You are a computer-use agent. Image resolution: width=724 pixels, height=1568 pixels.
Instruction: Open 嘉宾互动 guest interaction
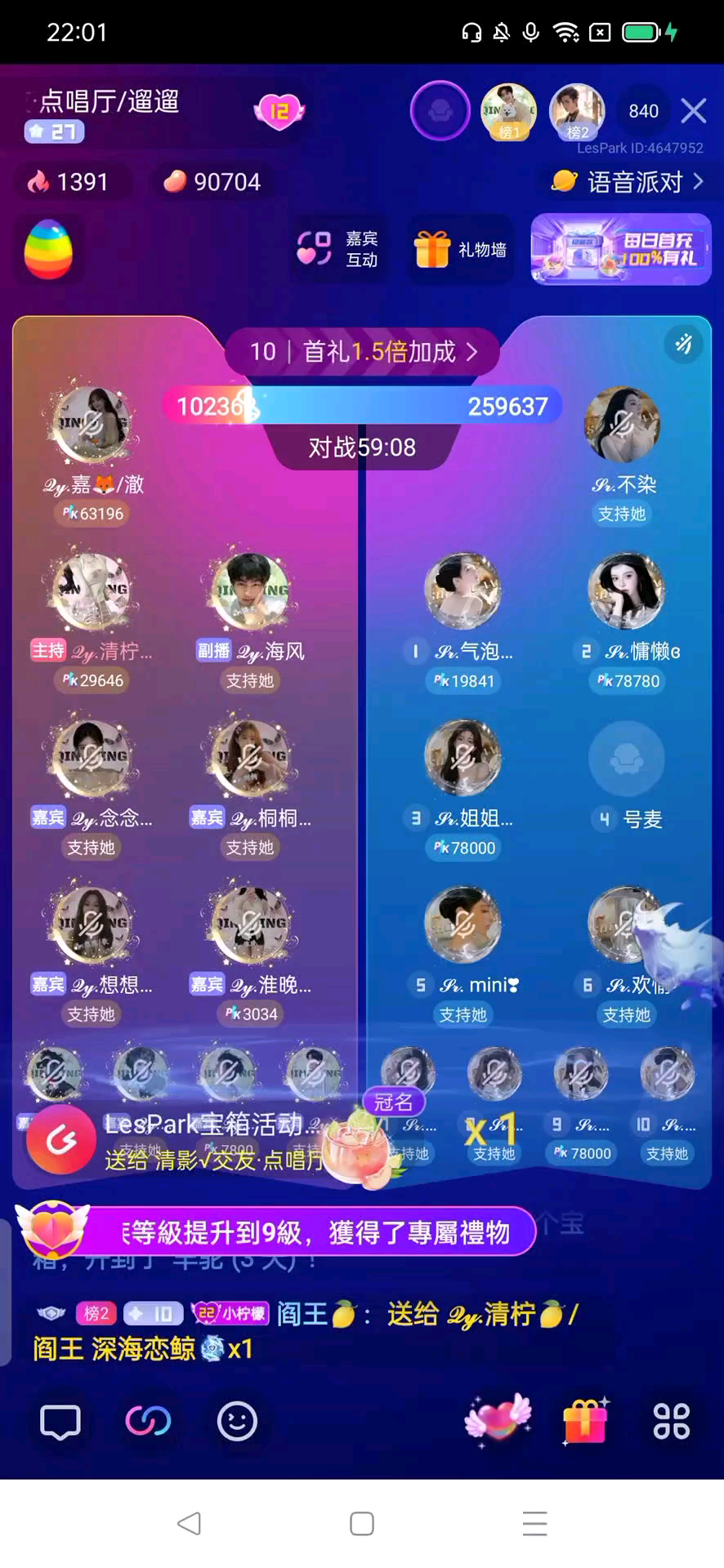pos(338,249)
